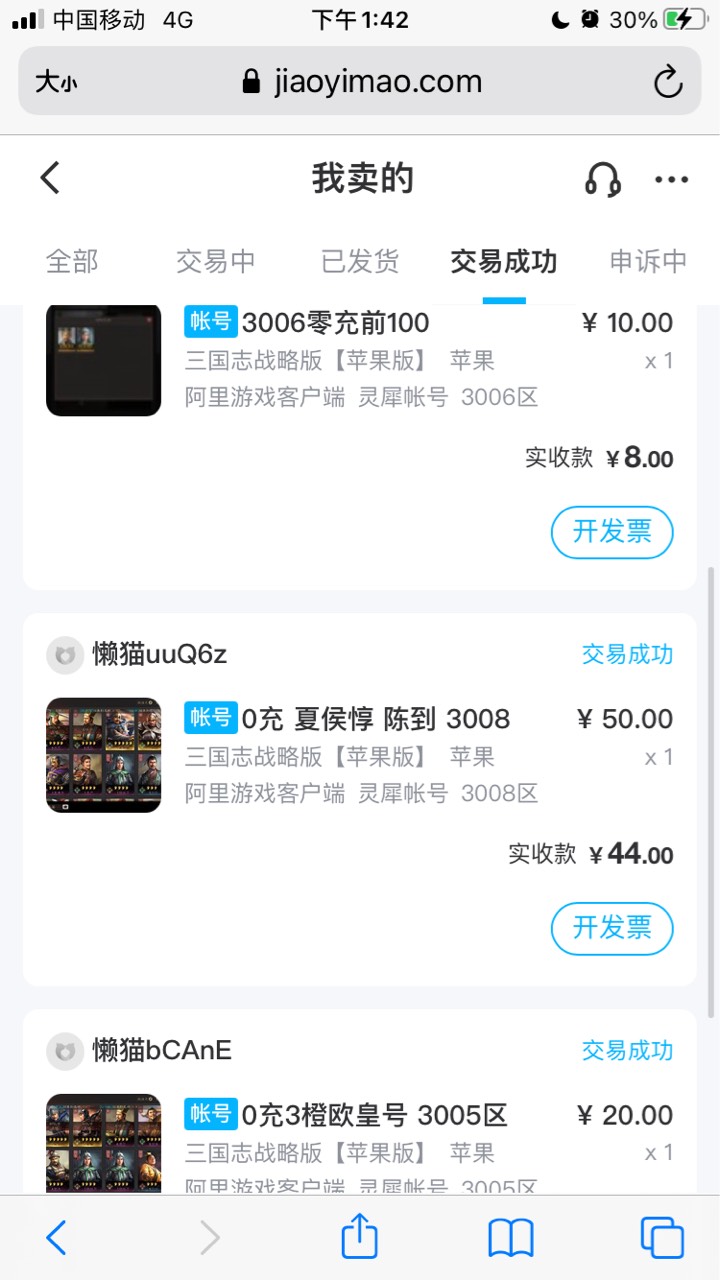Open the 0充 夏侯惇 陈到 3008 order
Screen dimensions: 720x1280
376,719
